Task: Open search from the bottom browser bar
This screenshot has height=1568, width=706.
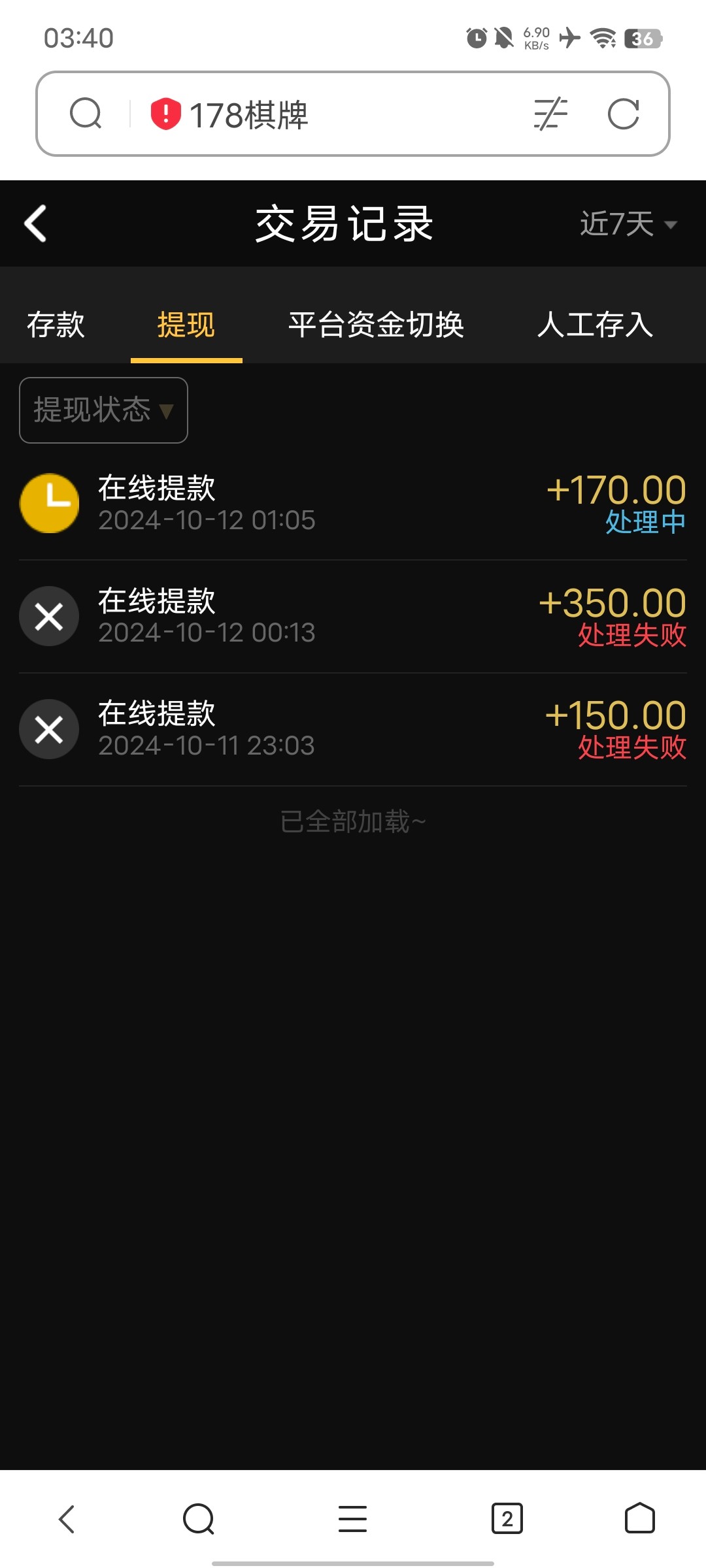Action: [199, 1519]
